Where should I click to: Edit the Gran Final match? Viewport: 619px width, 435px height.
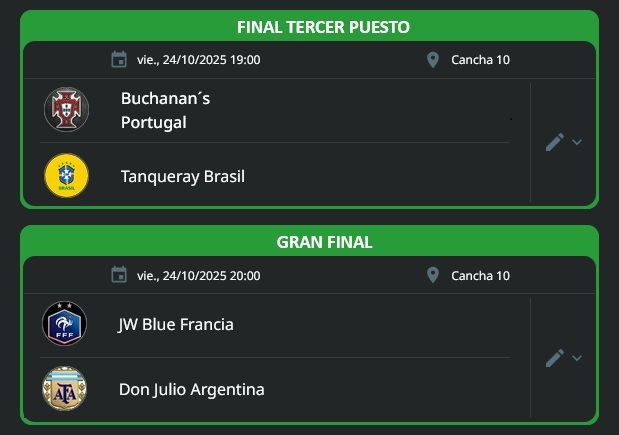554,357
